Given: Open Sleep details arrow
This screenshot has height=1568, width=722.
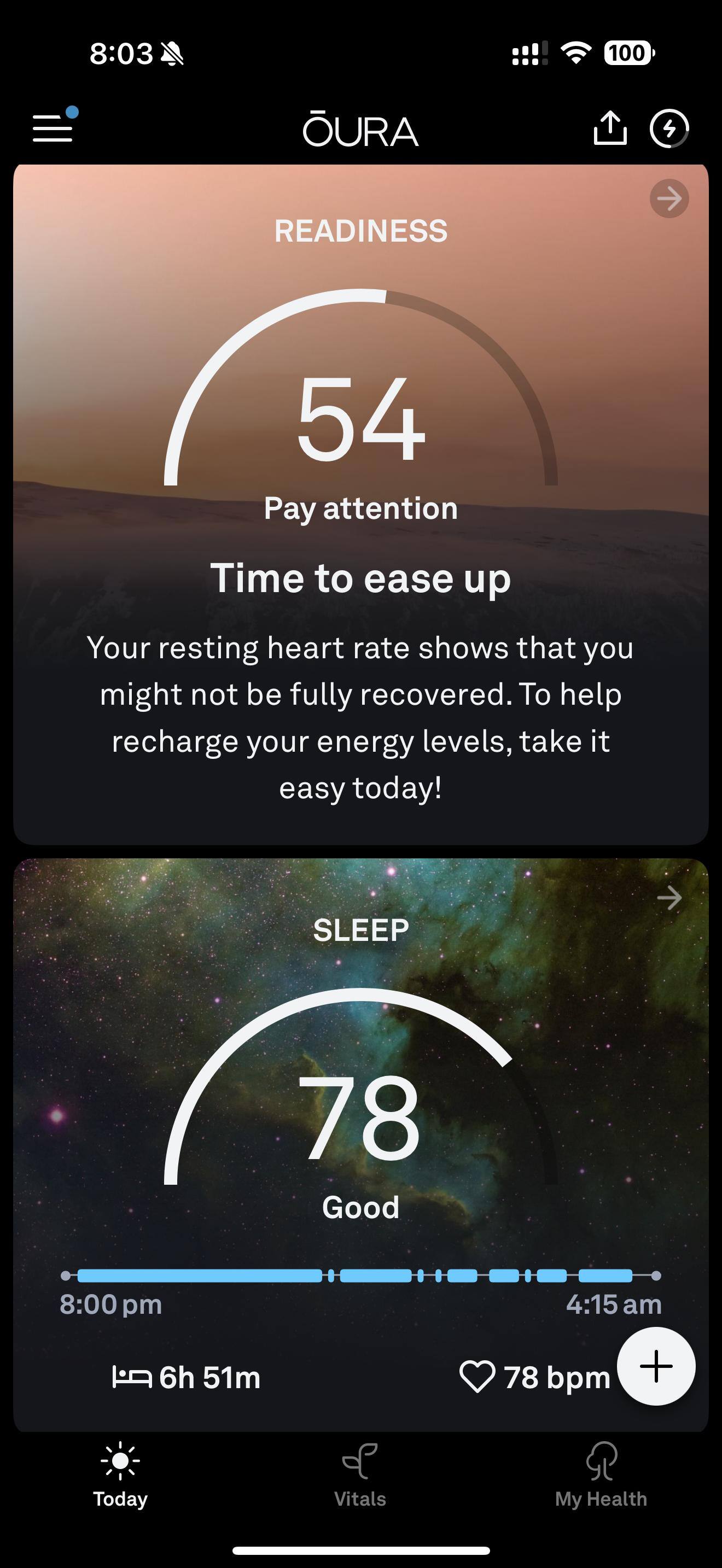Looking at the screenshot, I should point(669,897).
